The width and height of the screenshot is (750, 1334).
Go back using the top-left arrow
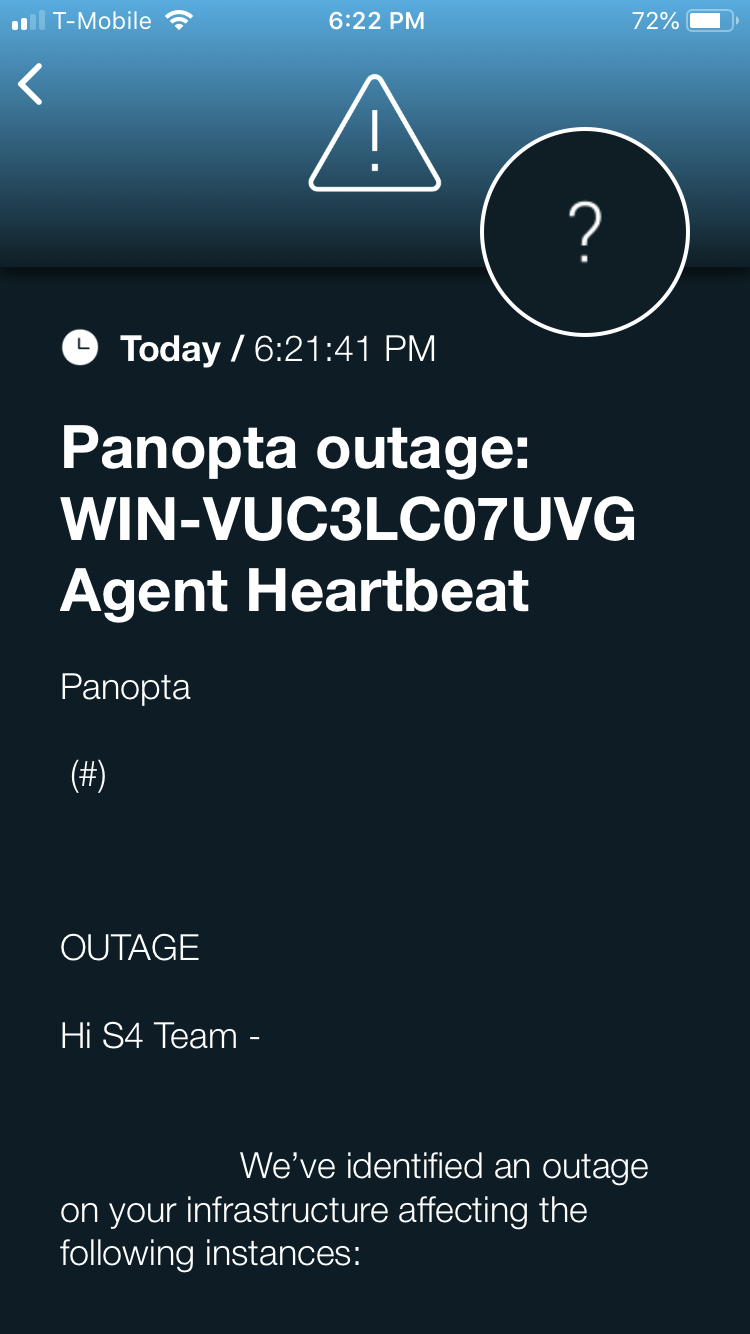tap(31, 84)
